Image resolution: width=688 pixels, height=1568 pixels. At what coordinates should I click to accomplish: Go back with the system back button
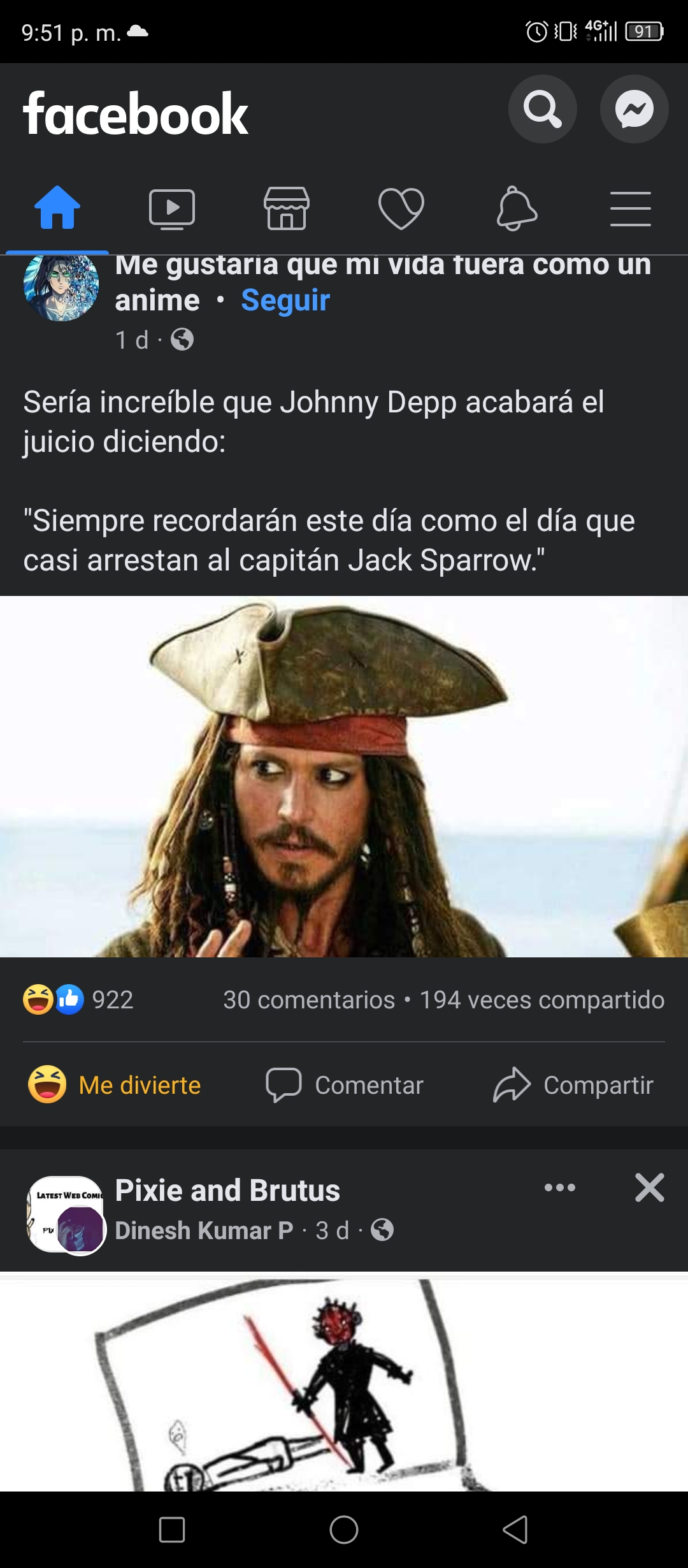pyautogui.click(x=515, y=1529)
